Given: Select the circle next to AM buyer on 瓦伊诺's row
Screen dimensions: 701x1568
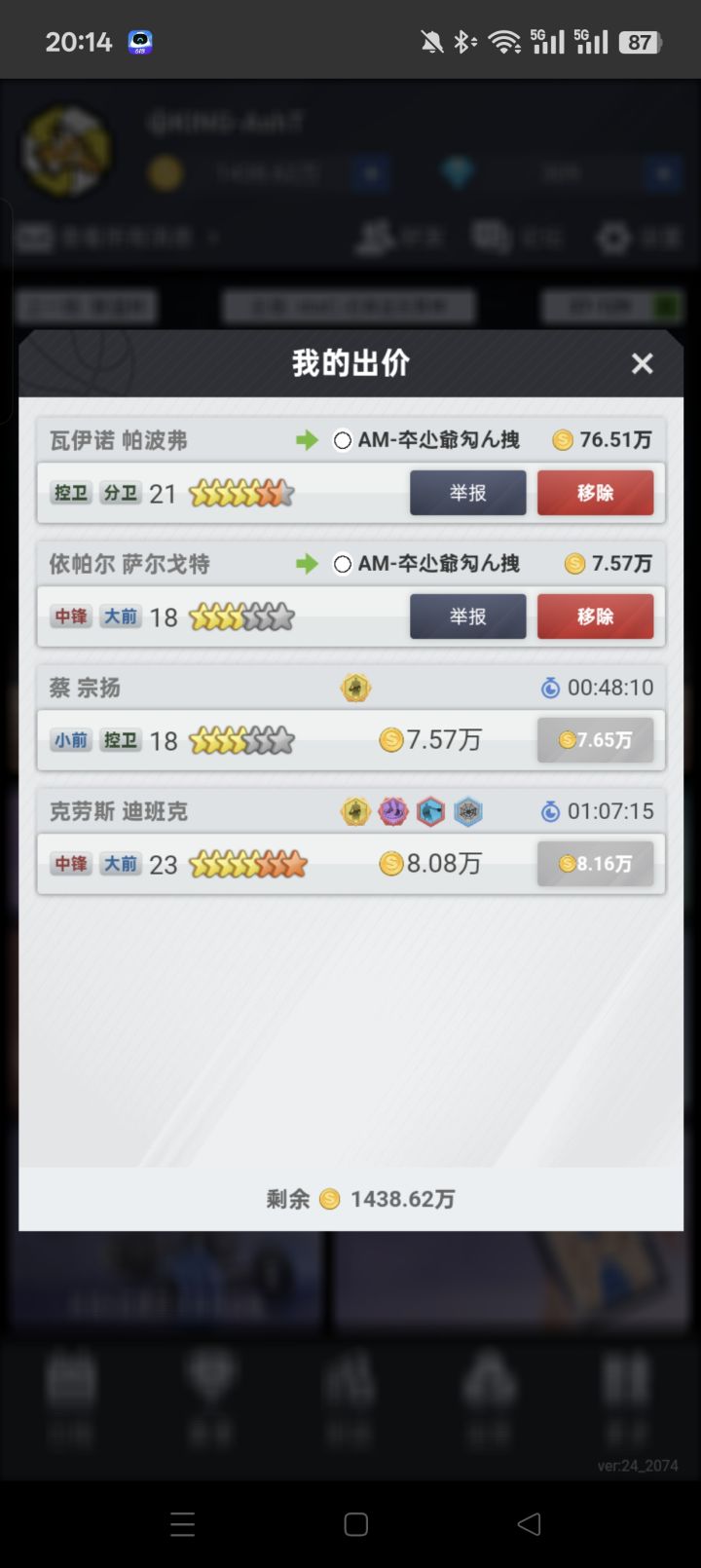Looking at the screenshot, I should click(x=342, y=440).
